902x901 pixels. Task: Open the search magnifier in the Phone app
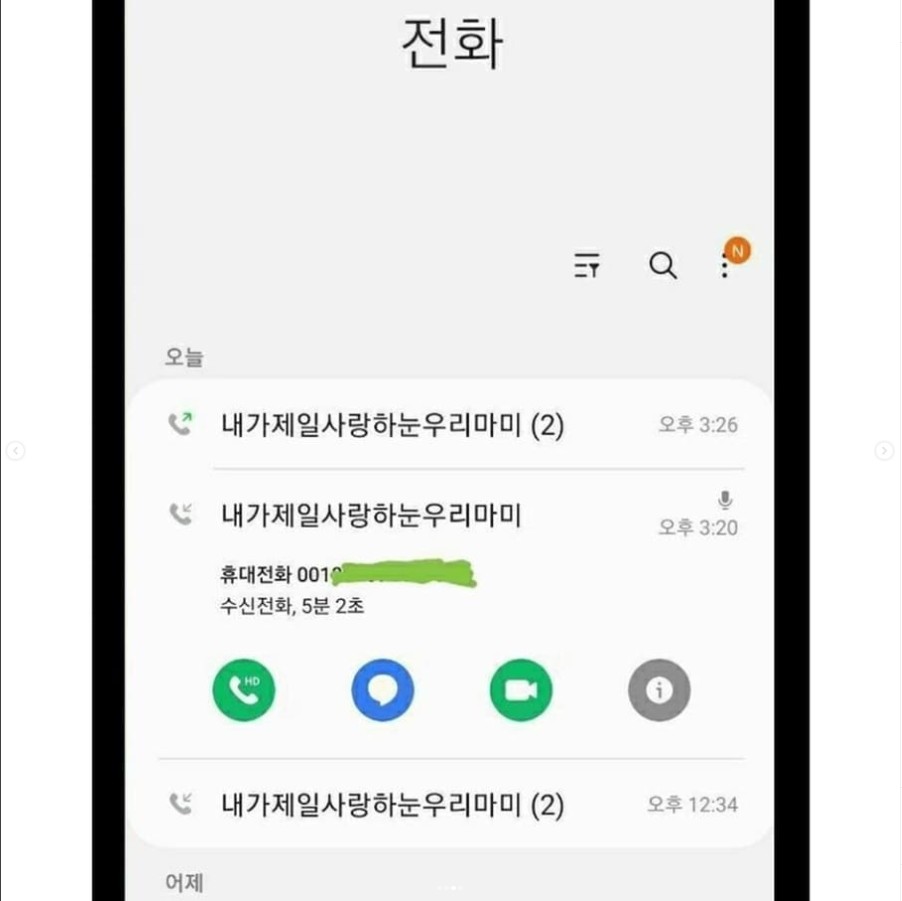coord(663,265)
